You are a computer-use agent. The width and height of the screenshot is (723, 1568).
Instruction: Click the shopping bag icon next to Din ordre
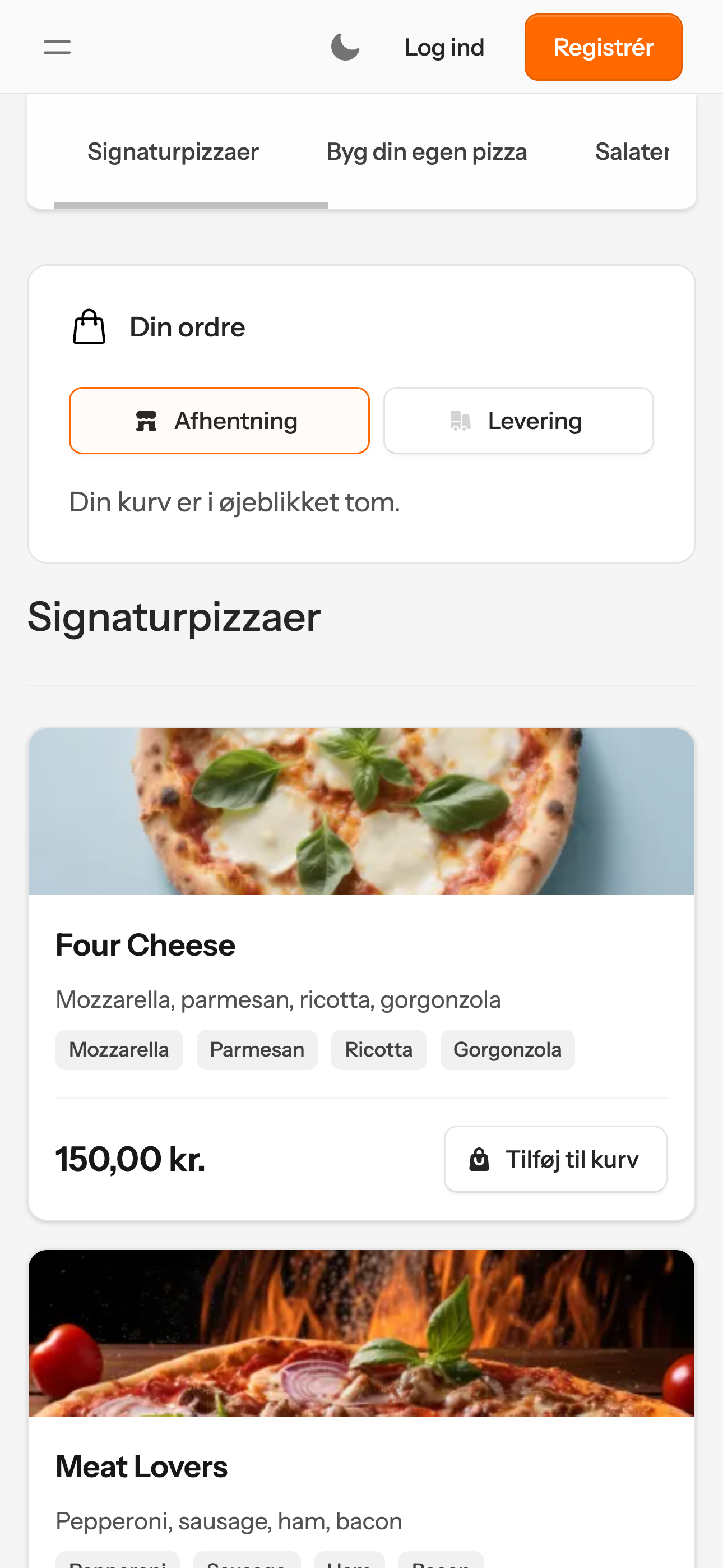coord(88,326)
